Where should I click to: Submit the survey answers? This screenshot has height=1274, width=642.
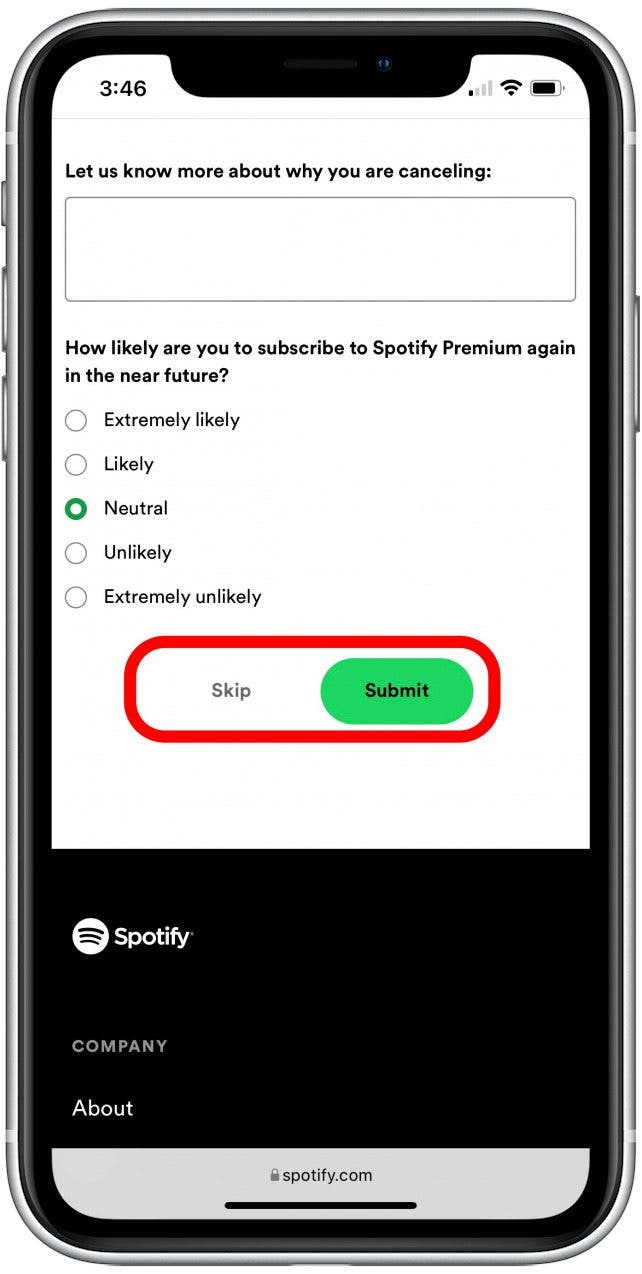(397, 690)
